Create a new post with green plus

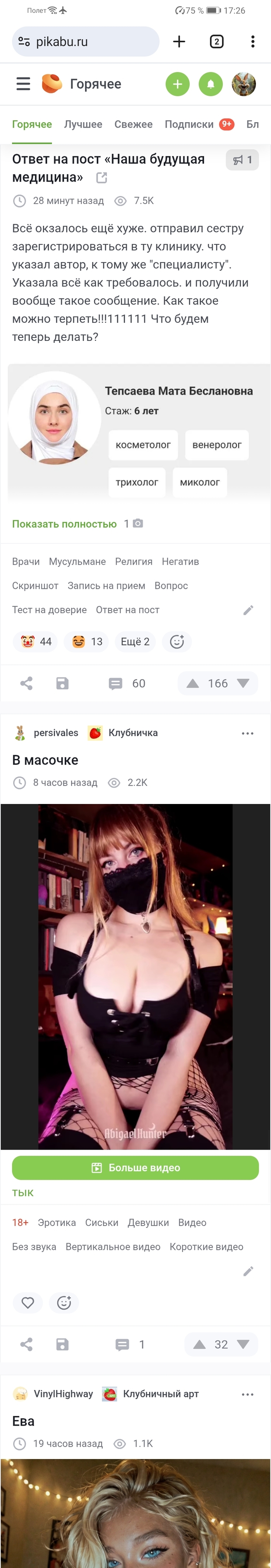pyautogui.click(x=177, y=84)
